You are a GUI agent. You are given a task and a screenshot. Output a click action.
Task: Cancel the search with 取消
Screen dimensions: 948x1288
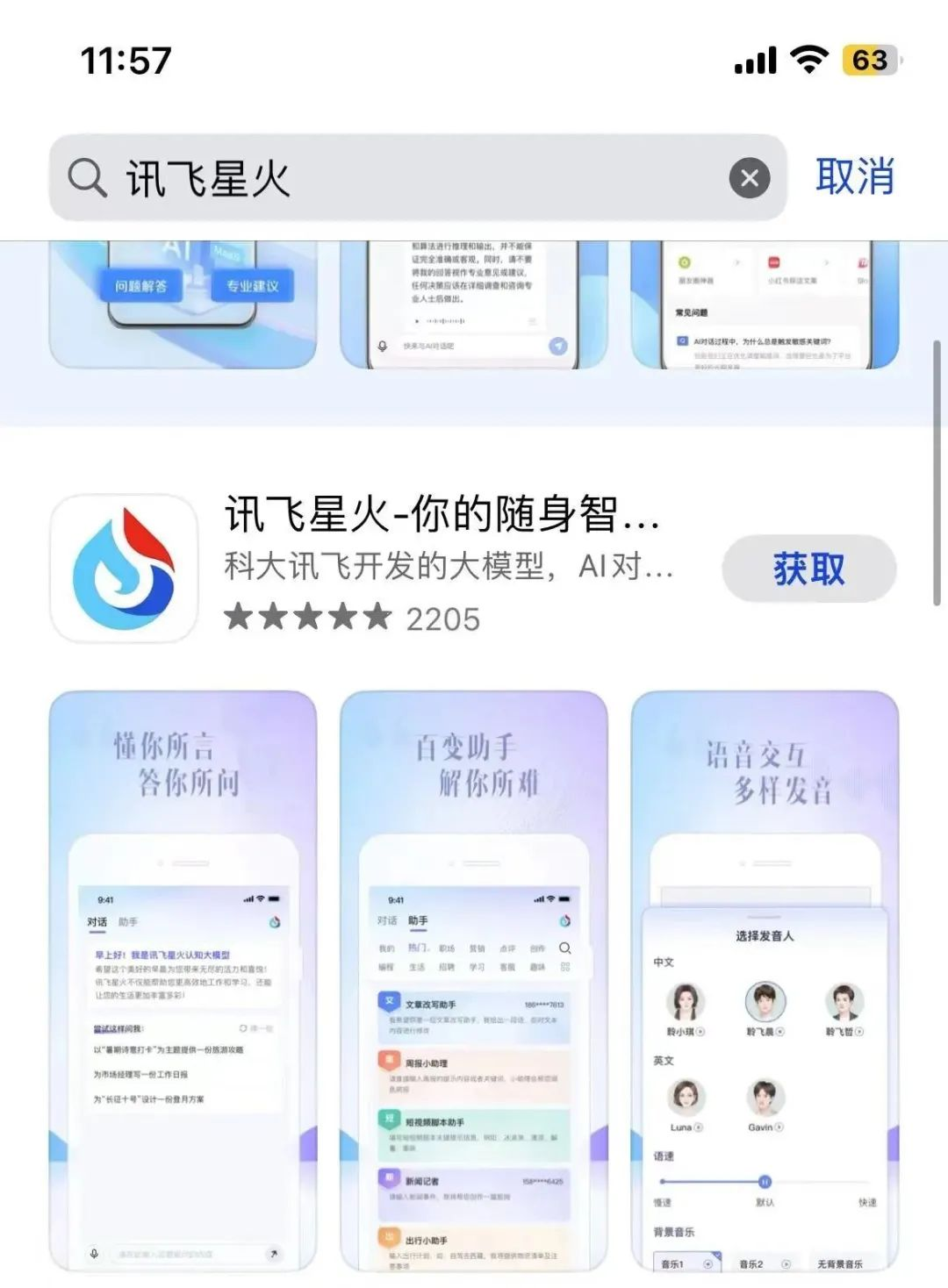pos(854,176)
